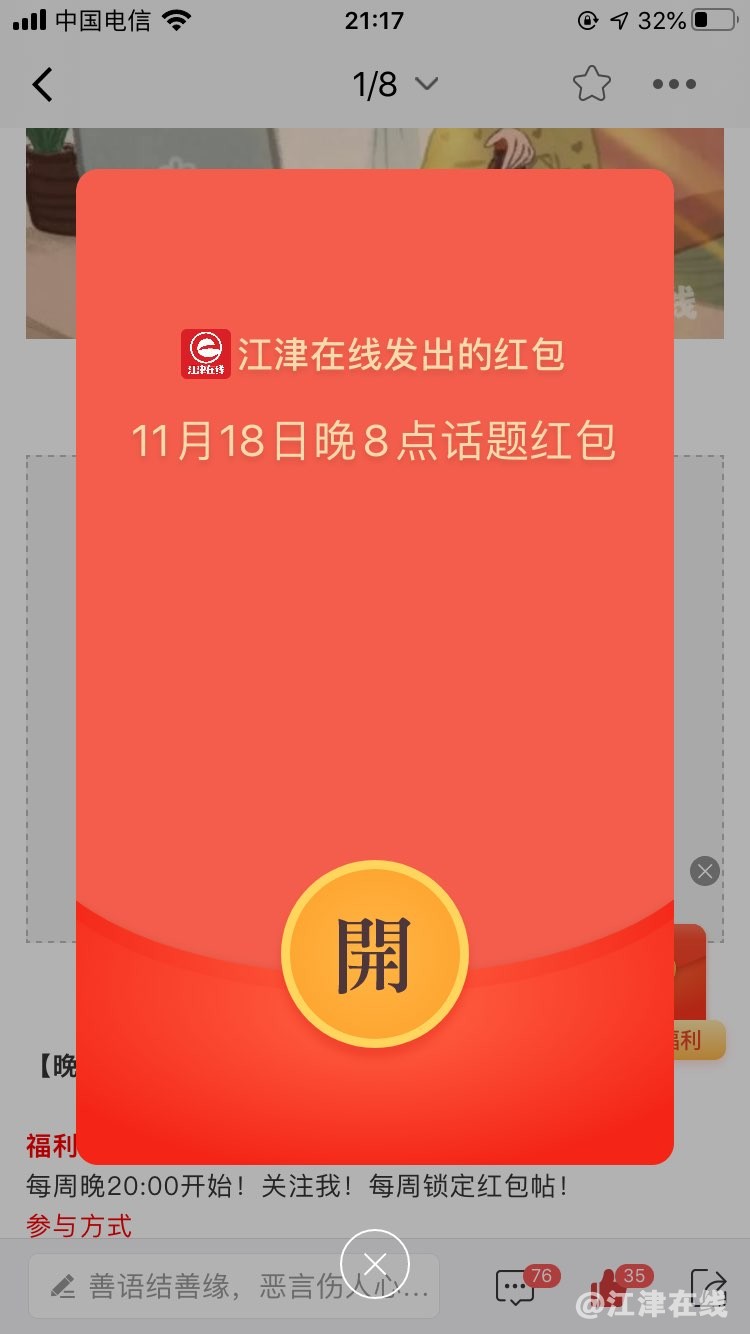Open the comment input field
Viewport: 750px width, 1334px height.
point(233,1285)
